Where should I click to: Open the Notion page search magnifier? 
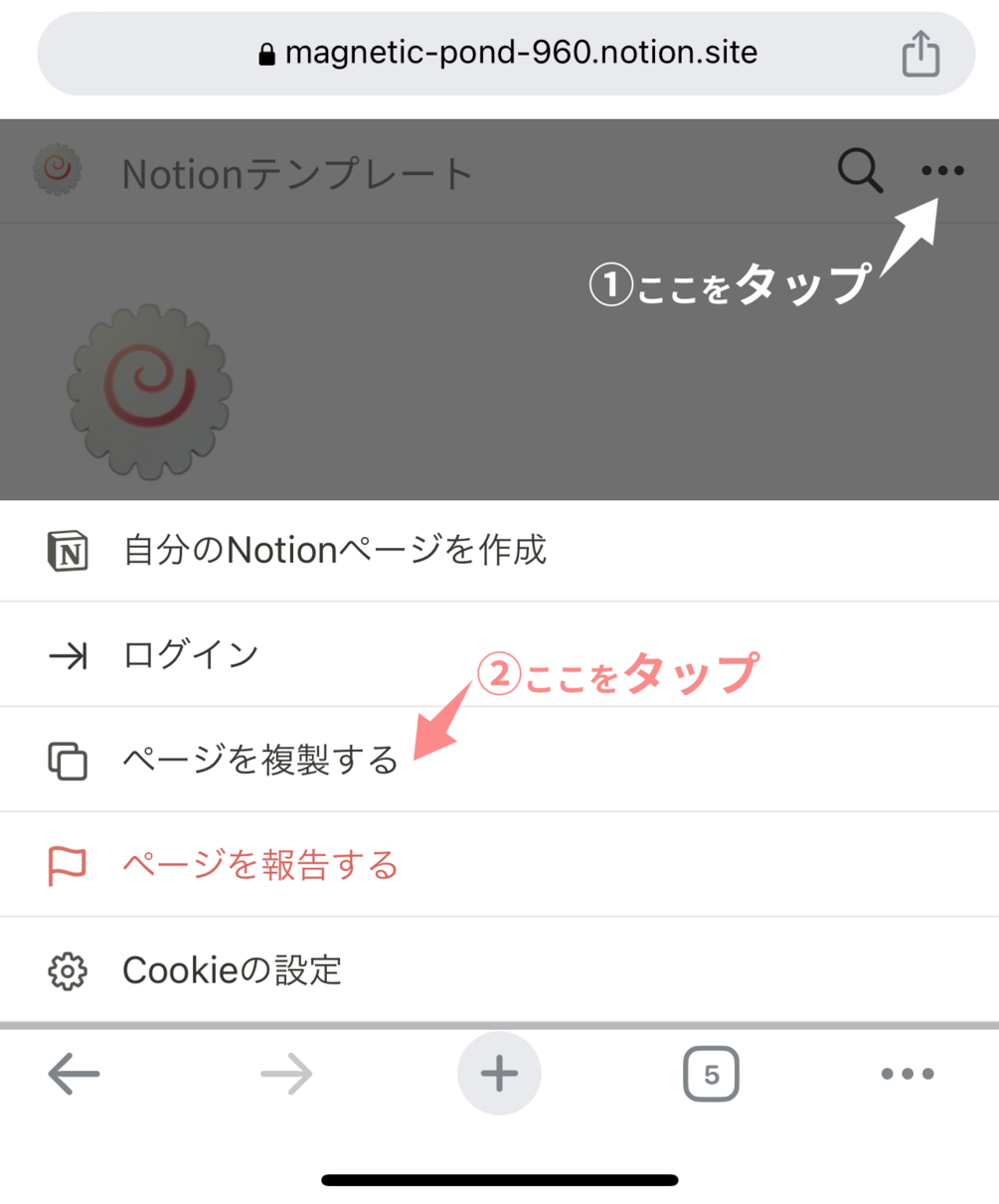860,171
